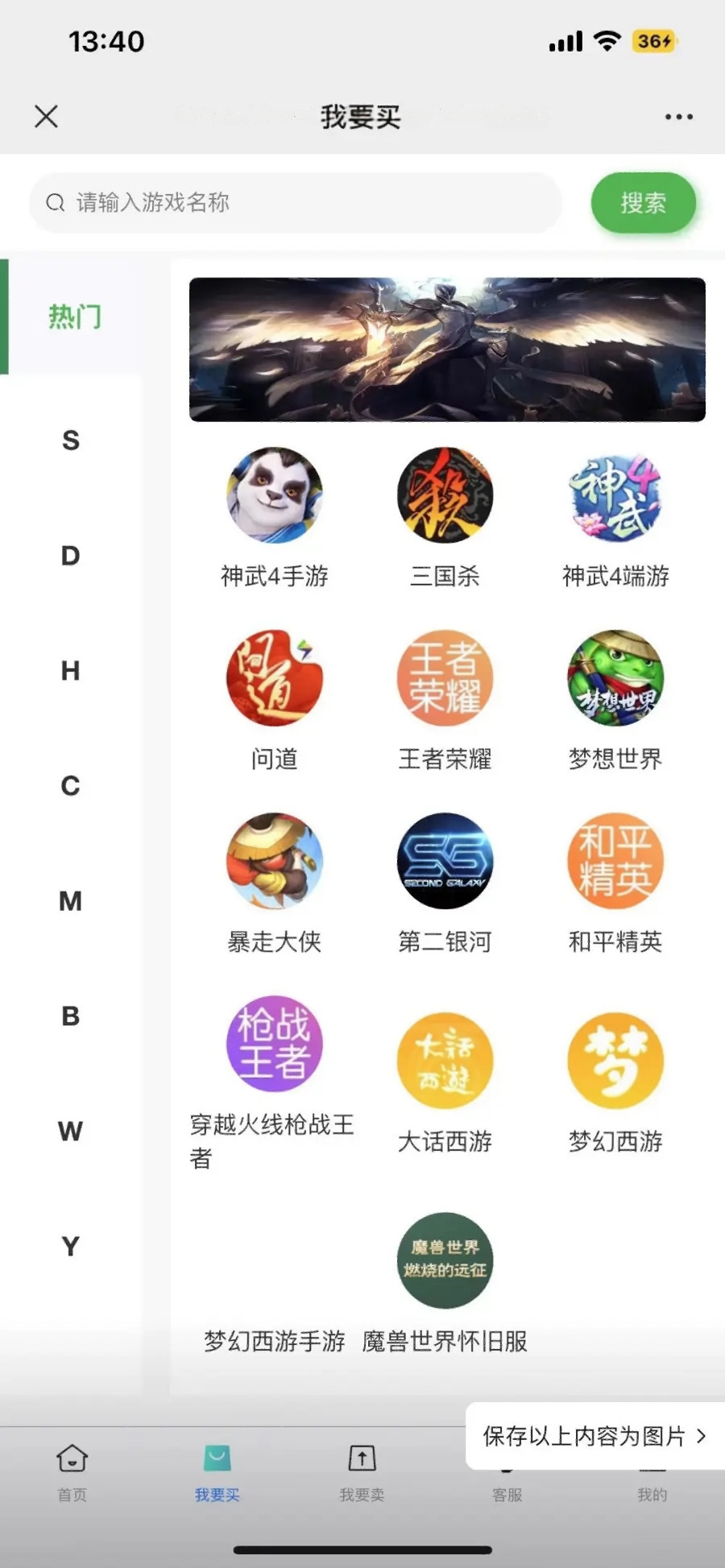Select the 热门 category
Screen dimensions: 725x1568
74,316
